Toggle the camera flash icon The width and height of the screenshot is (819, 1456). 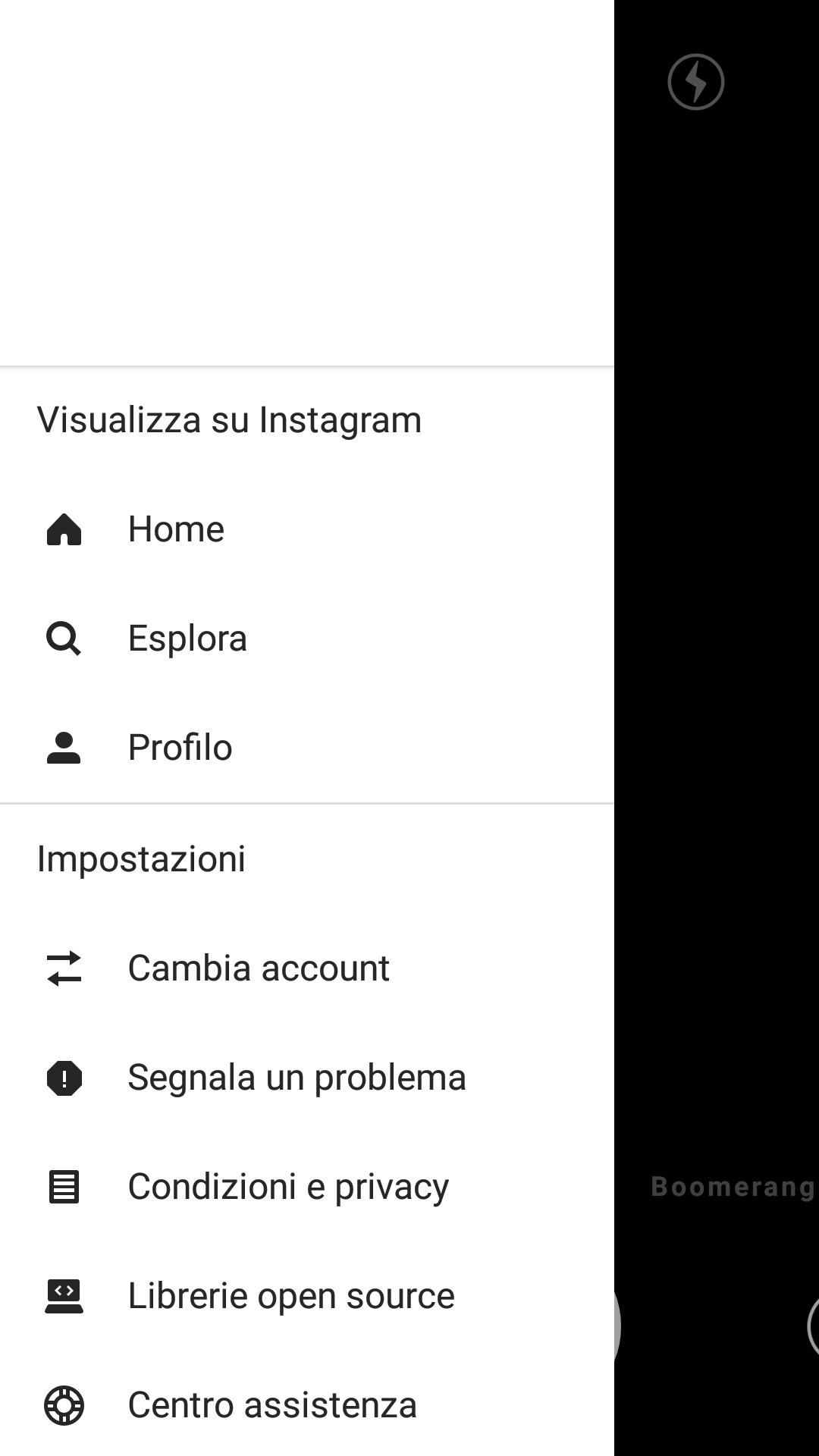(696, 82)
